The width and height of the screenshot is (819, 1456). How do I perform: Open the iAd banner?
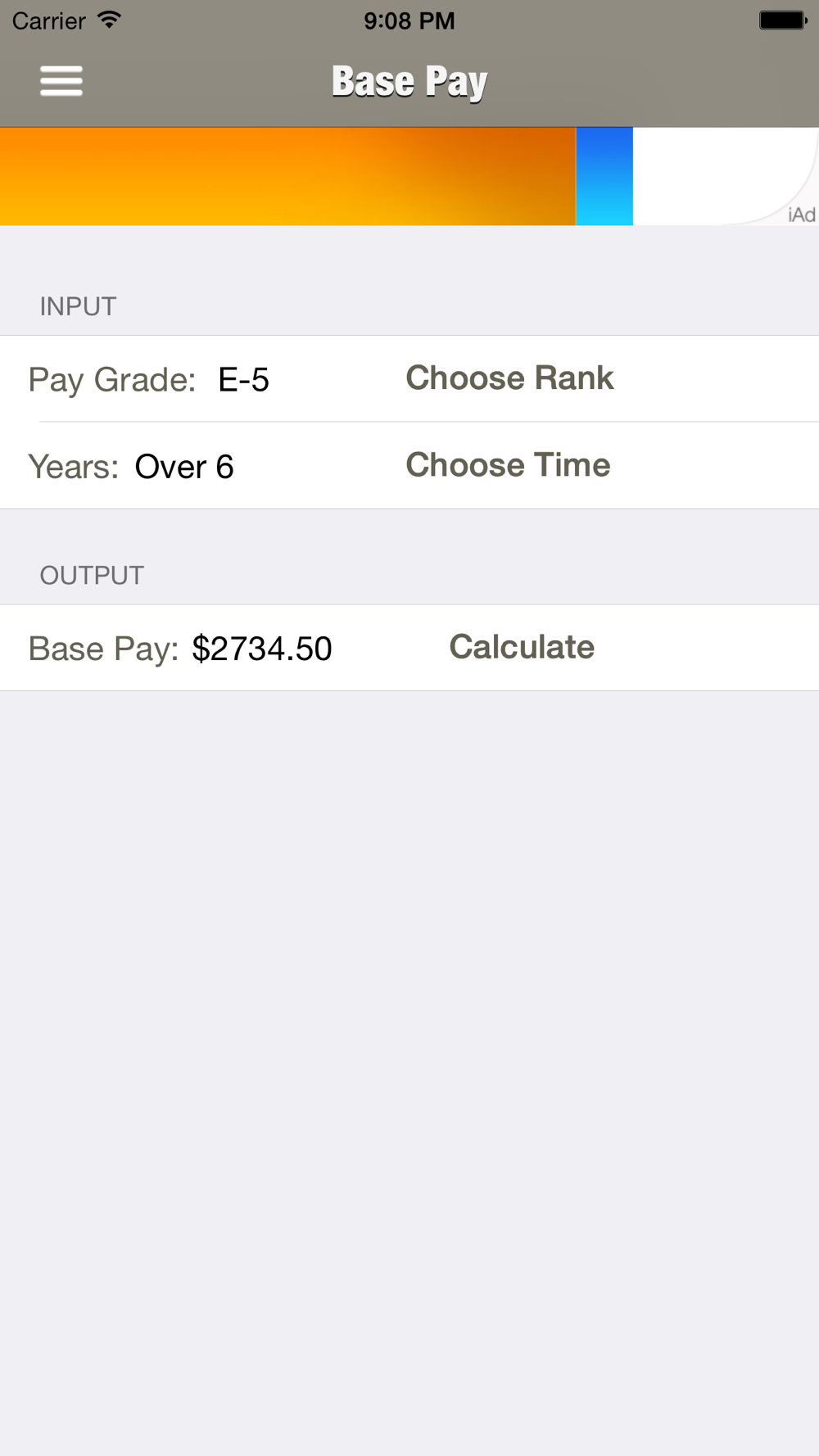[409, 176]
